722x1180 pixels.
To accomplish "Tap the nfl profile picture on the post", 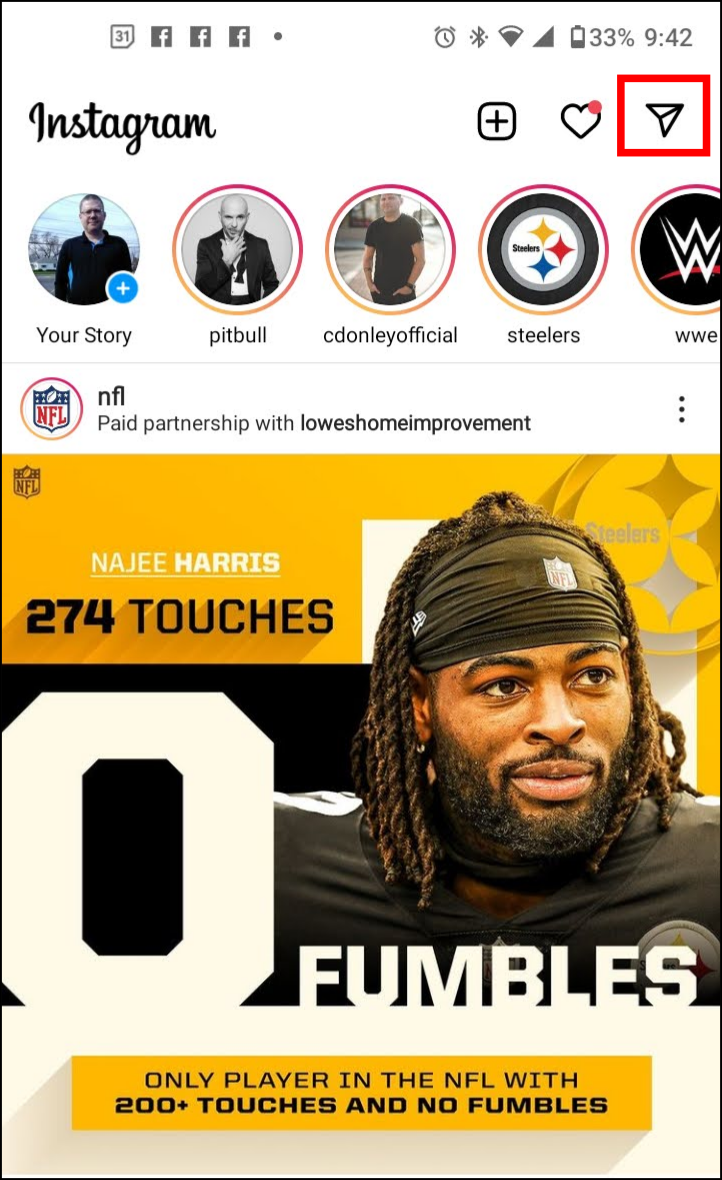I will pos(51,409).
